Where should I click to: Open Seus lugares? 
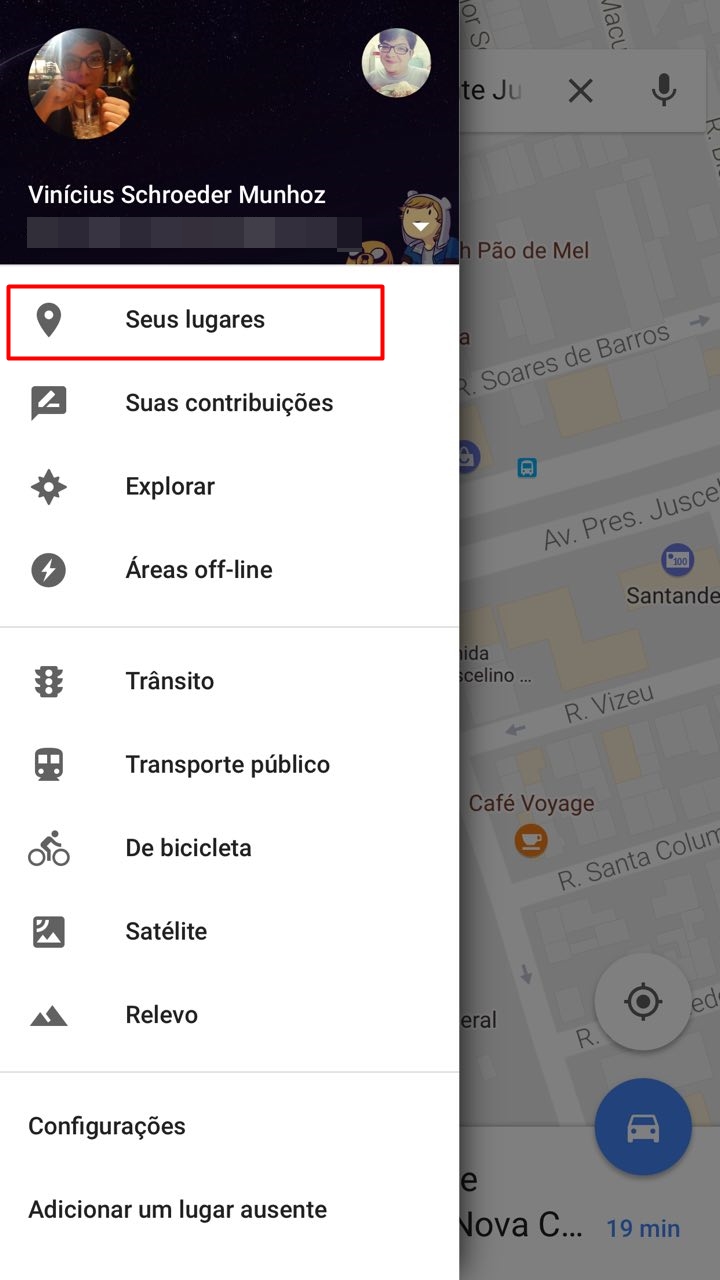[x=230, y=320]
